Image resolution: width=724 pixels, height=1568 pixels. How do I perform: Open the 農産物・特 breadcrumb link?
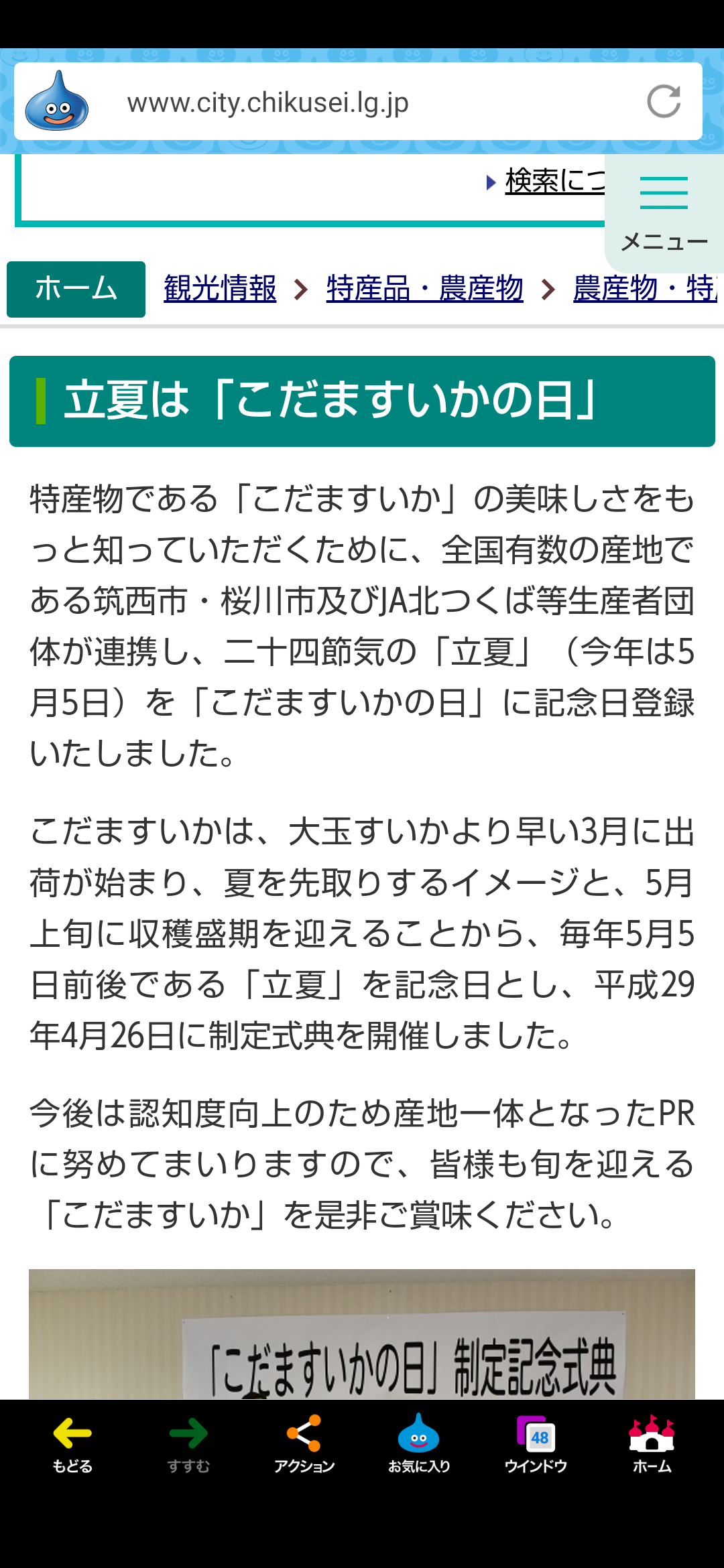coord(645,289)
